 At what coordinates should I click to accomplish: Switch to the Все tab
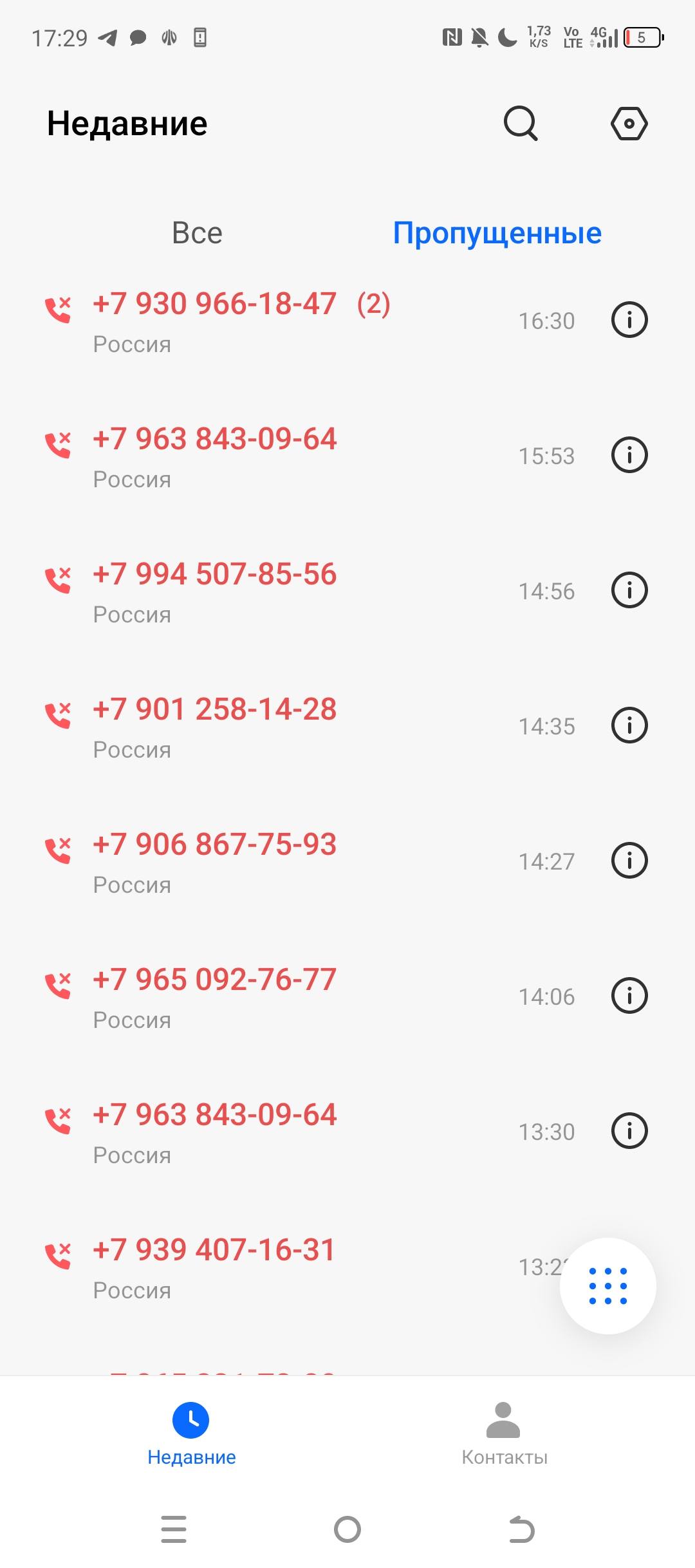click(197, 233)
